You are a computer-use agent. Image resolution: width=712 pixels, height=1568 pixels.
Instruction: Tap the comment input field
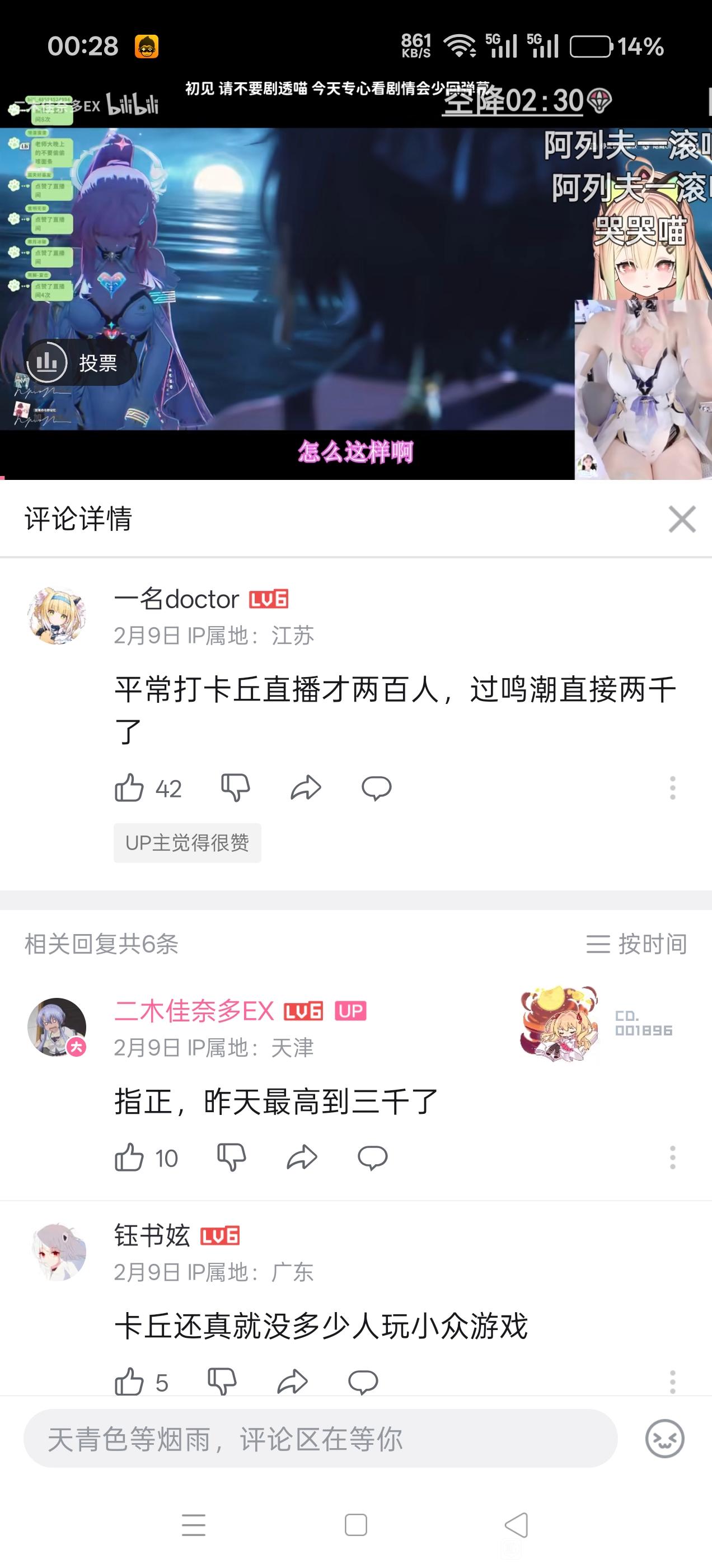(320, 1439)
